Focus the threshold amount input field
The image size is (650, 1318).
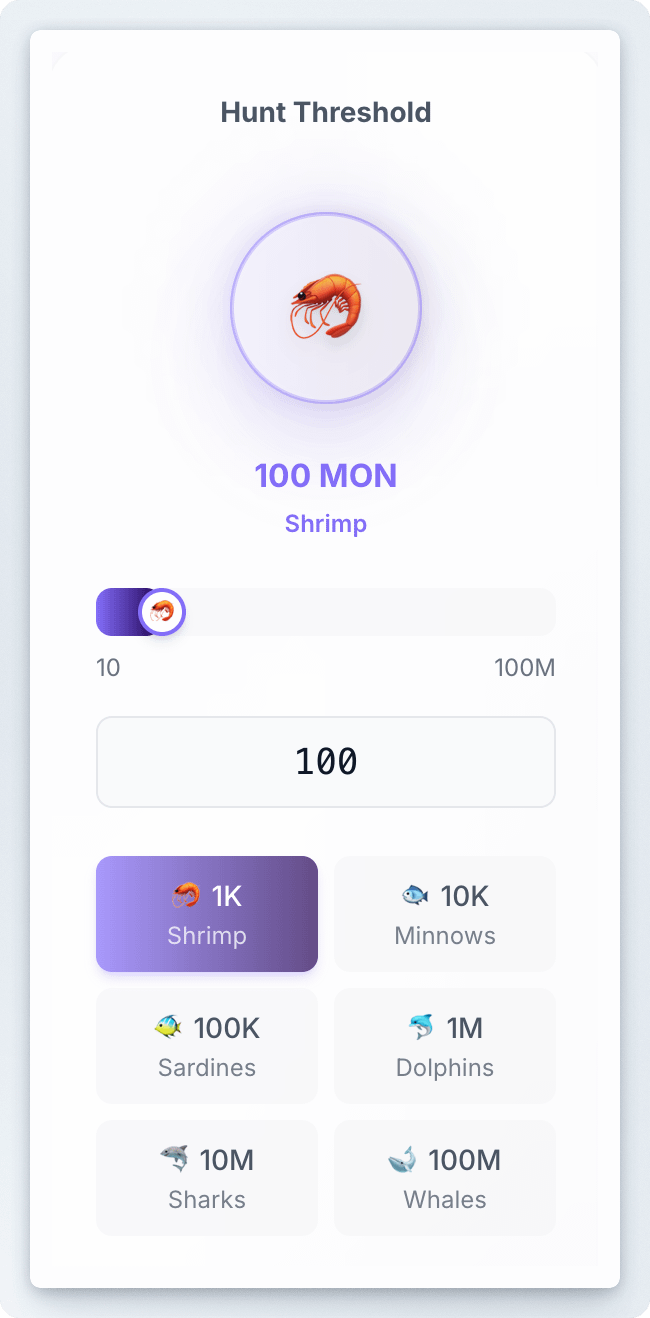pyautogui.click(x=326, y=762)
